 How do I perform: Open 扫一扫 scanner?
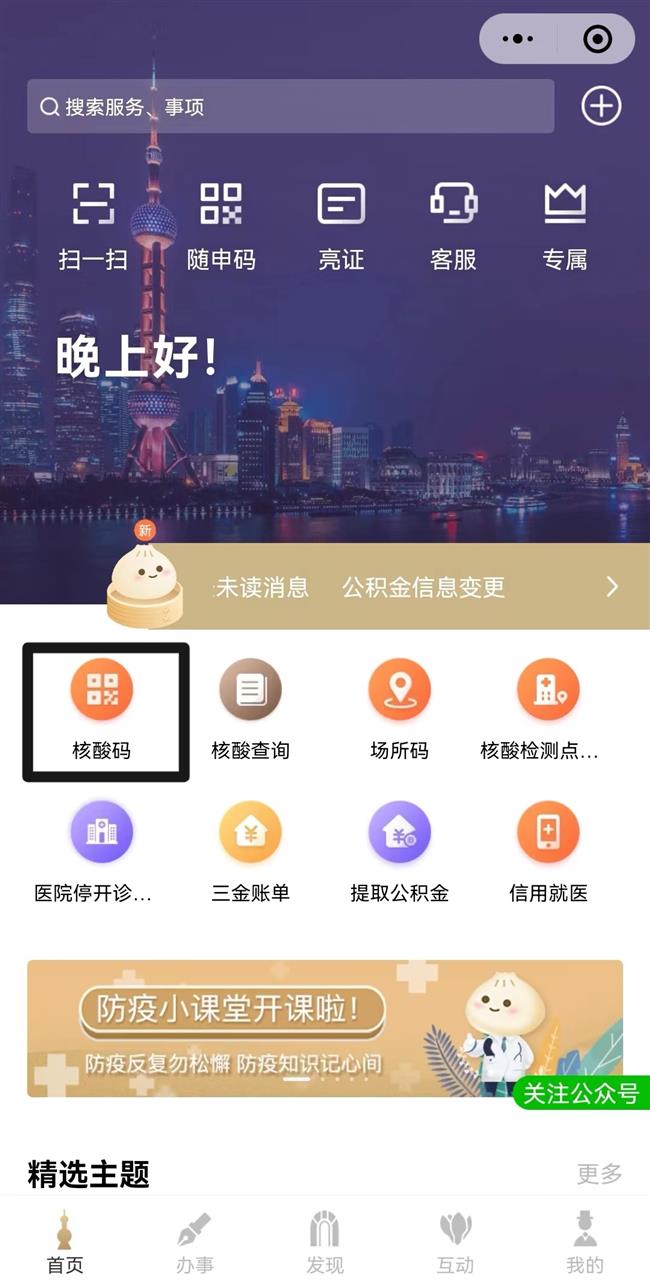click(93, 225)
